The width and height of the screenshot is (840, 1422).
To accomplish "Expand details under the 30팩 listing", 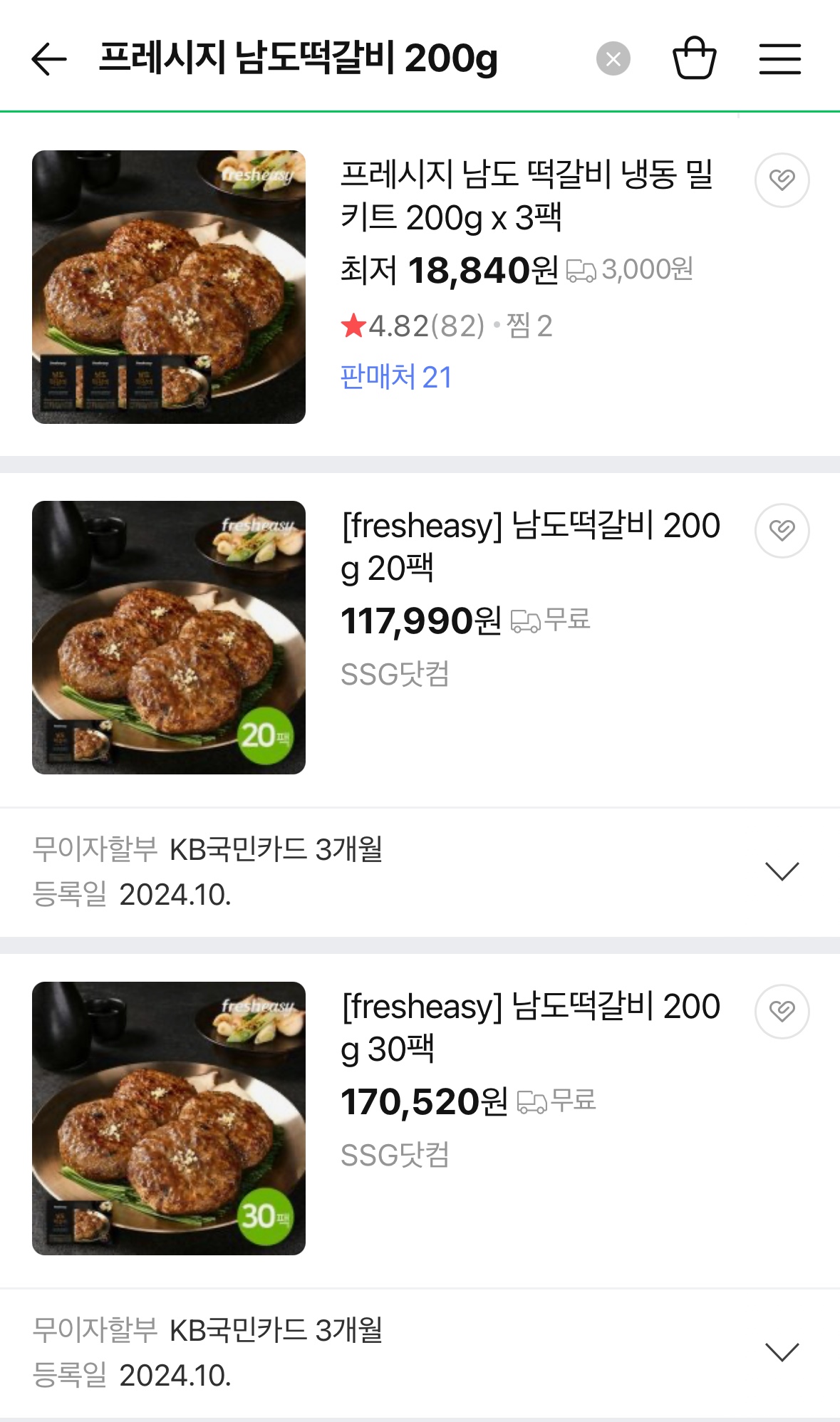I will pos(782,1352).
